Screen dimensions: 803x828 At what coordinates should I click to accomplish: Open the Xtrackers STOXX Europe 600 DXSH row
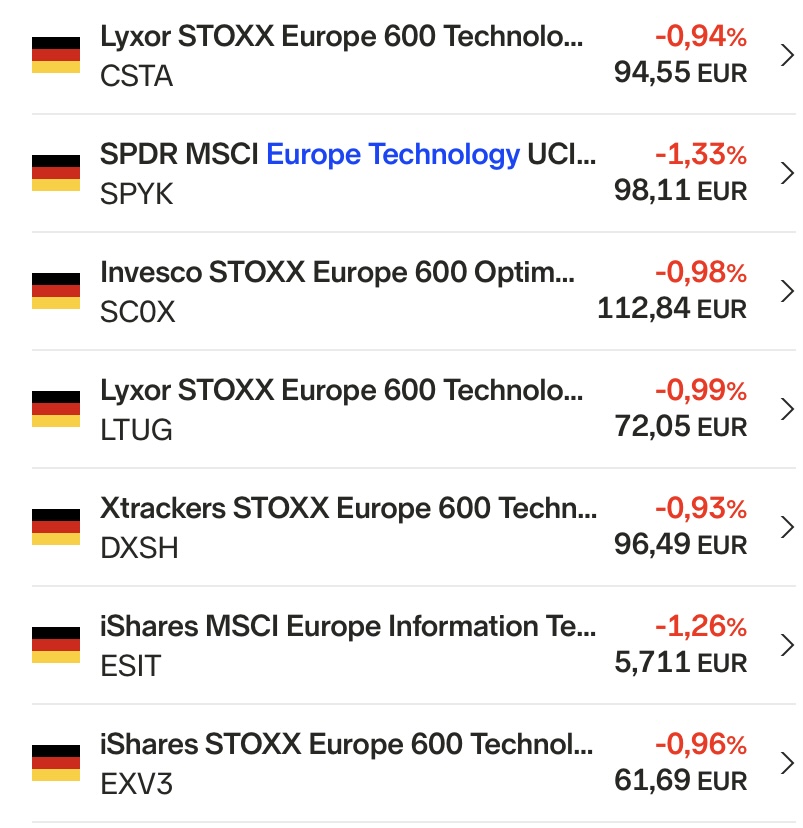point(340,528)
